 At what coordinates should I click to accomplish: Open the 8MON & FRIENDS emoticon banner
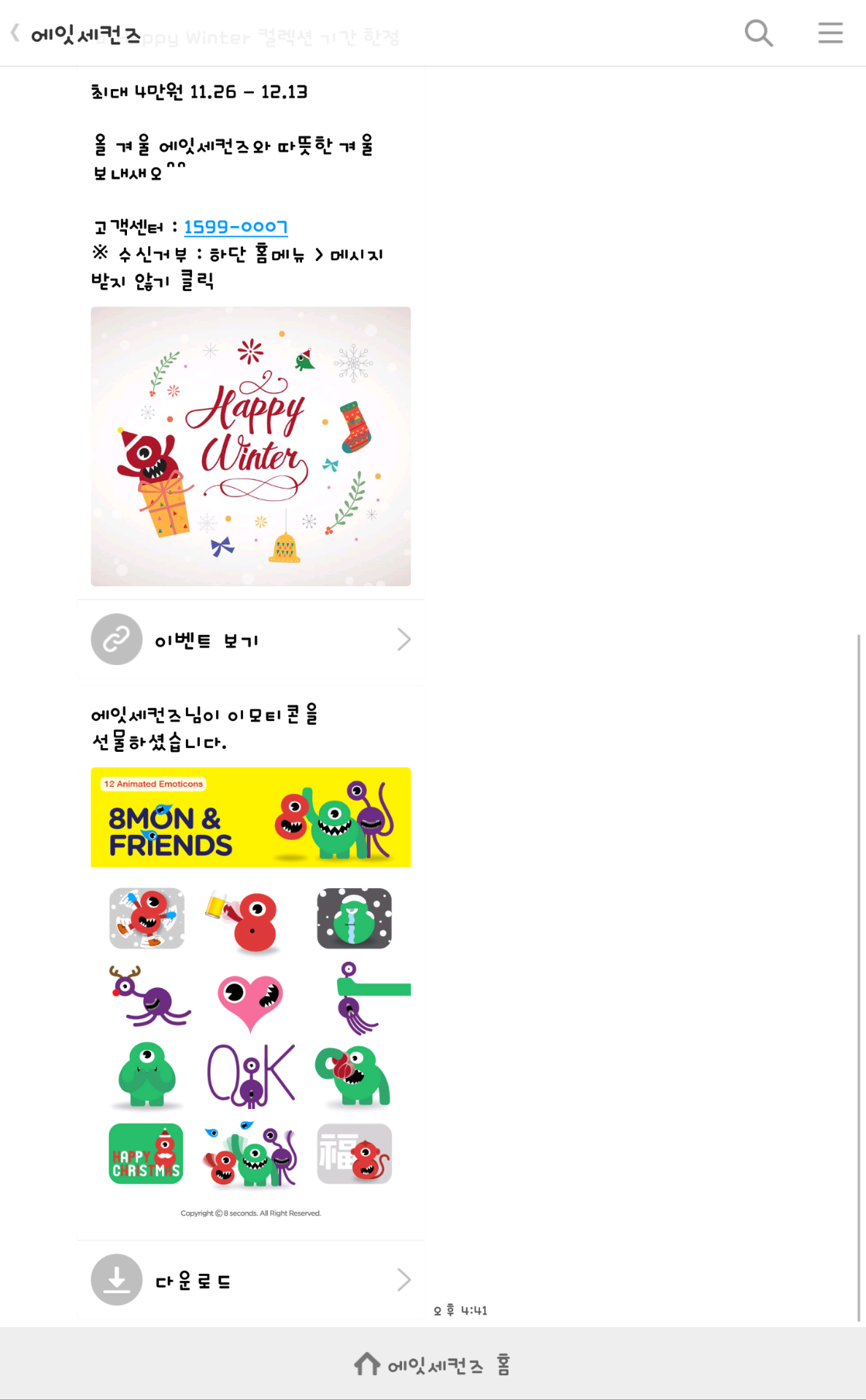click(250, 817)
